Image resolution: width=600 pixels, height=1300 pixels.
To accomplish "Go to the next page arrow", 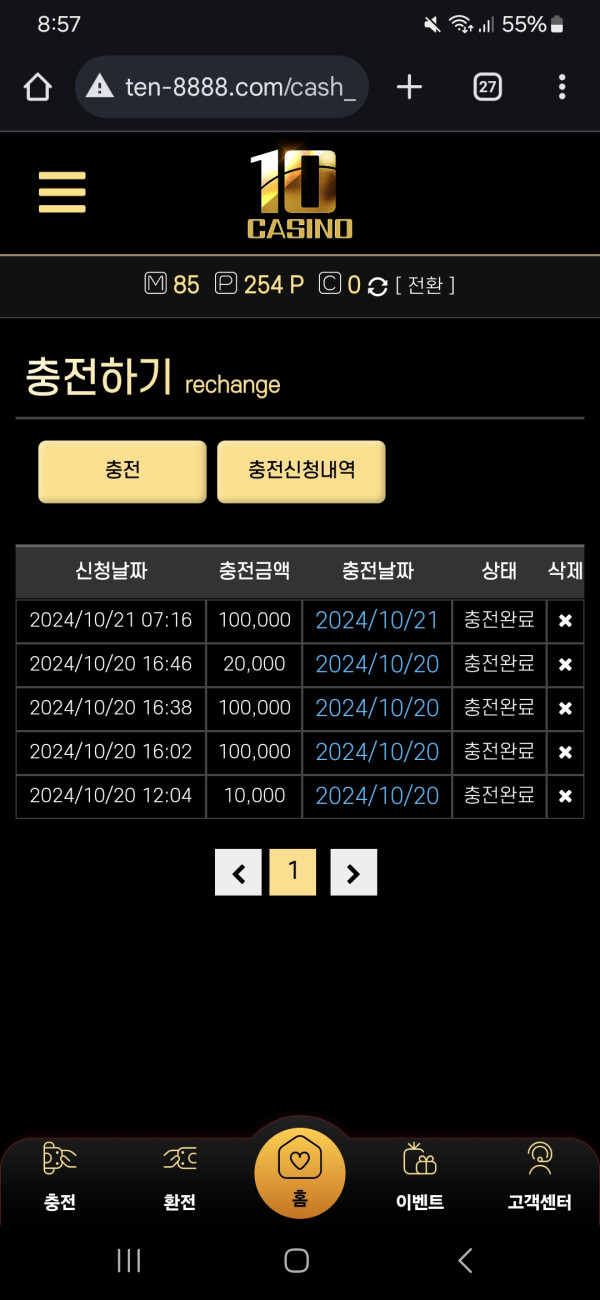I will (x=353, y=873).
